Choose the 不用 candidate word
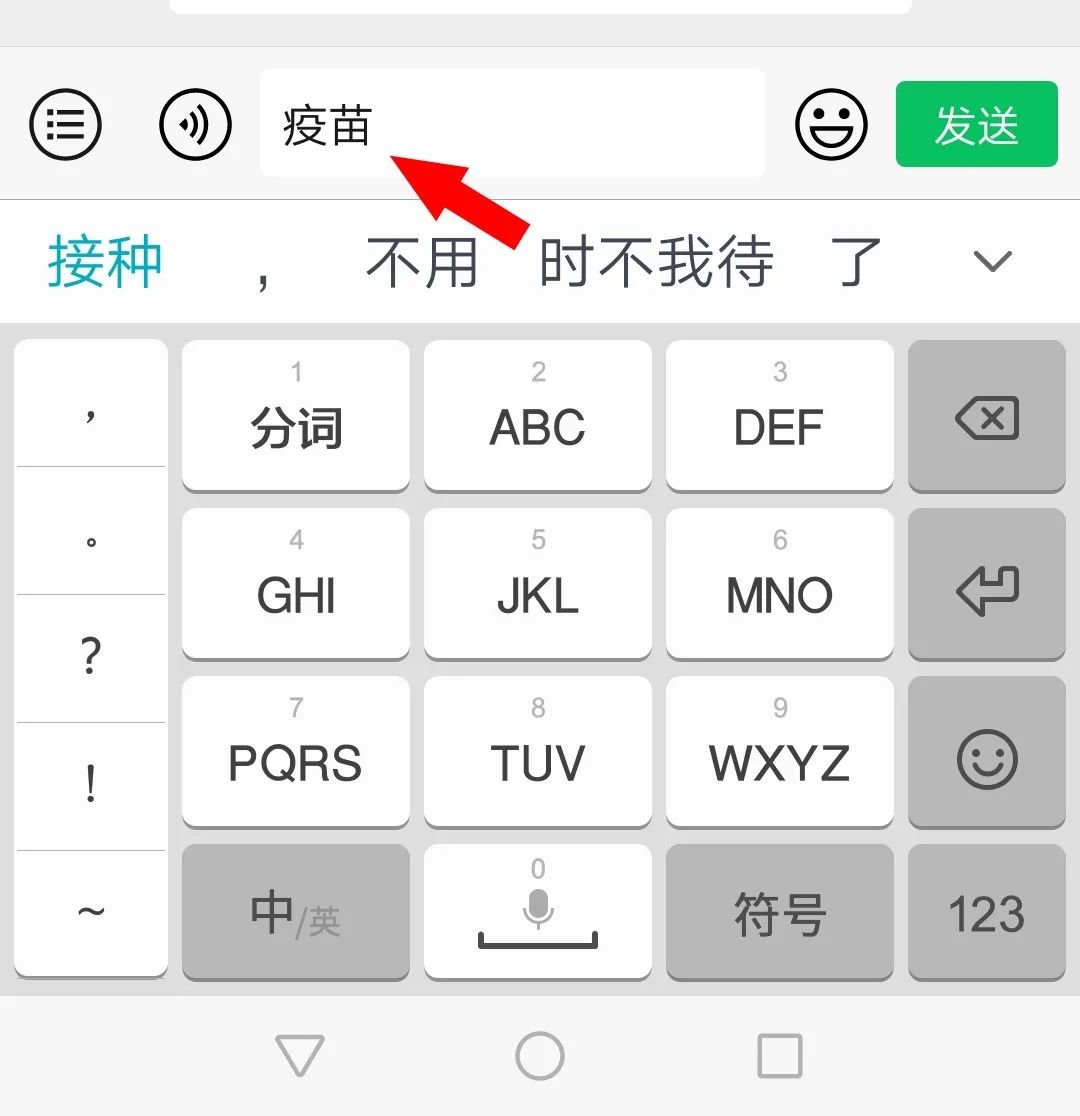Screen dimensions: 1080x1116 421,262
